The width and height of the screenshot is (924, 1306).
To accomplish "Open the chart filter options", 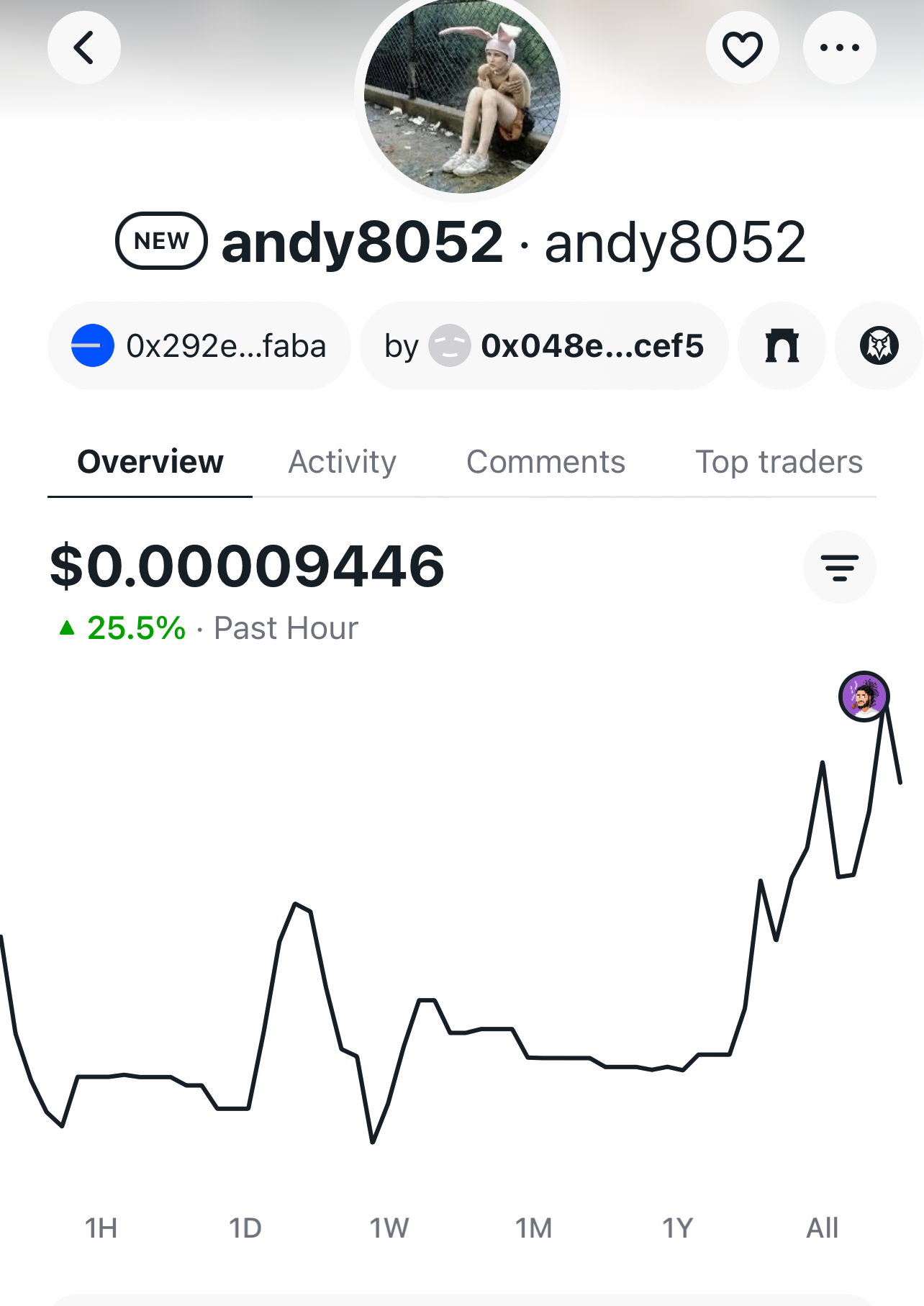I will pos(839,567).
